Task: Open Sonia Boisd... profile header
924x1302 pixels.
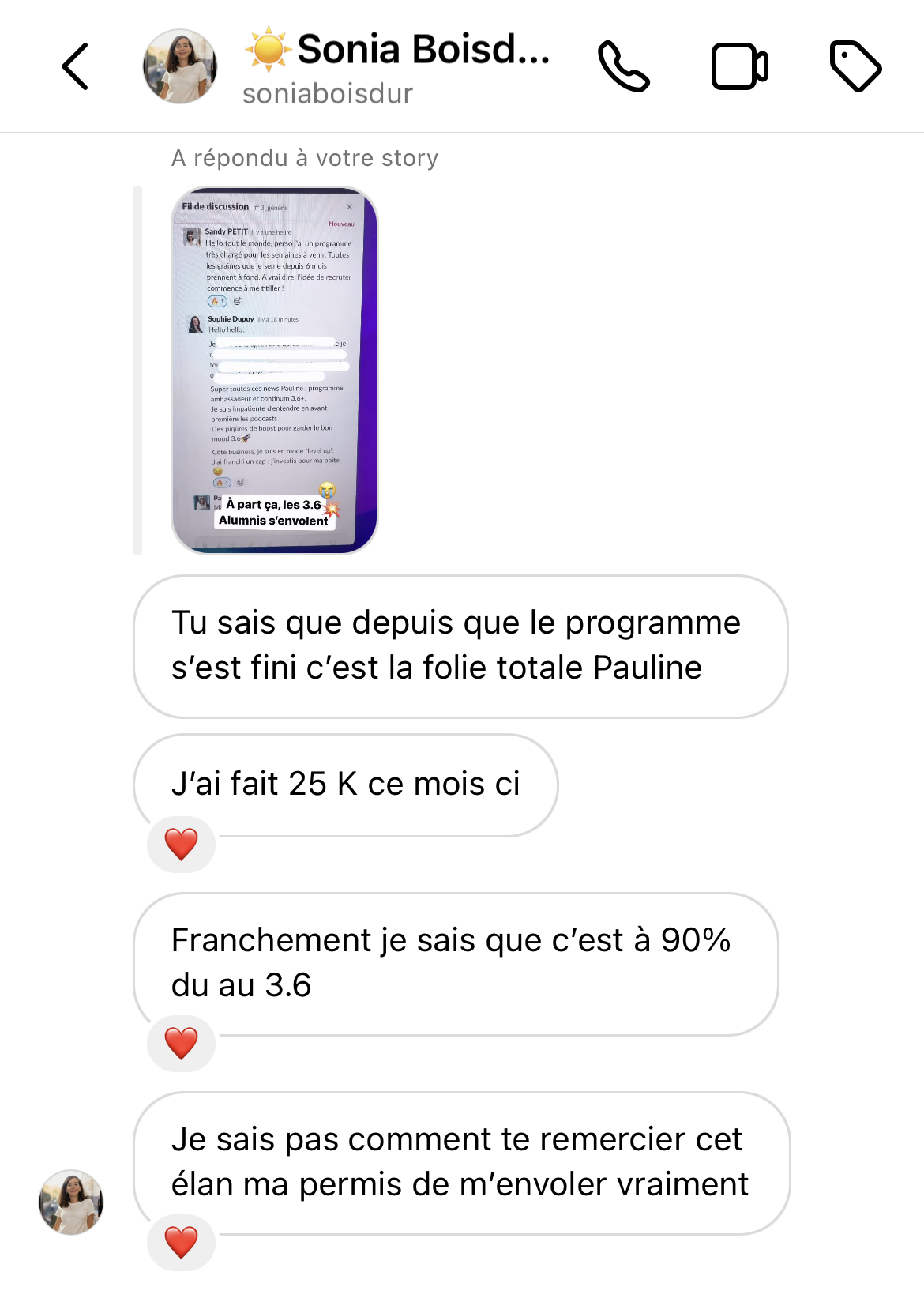Action: pos(395,67)
